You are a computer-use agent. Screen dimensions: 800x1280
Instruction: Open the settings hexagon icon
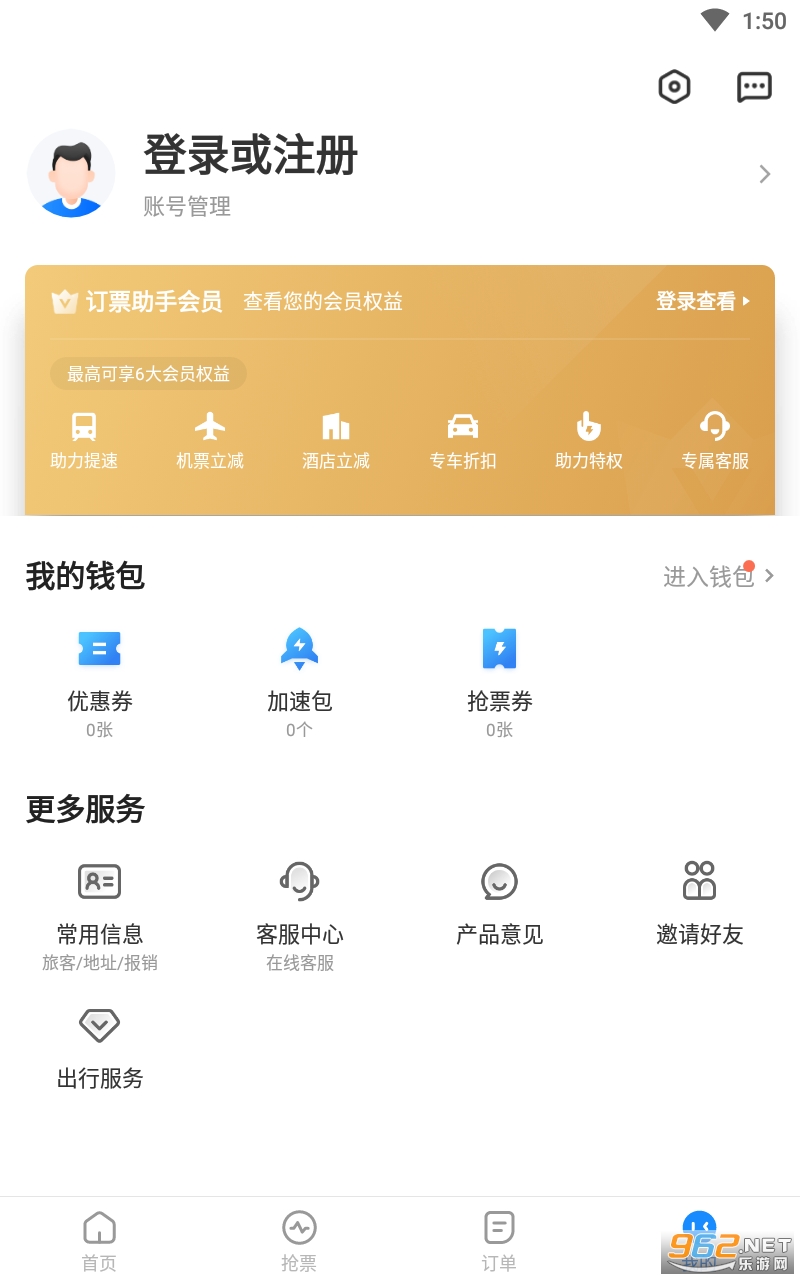pos(675,87)
